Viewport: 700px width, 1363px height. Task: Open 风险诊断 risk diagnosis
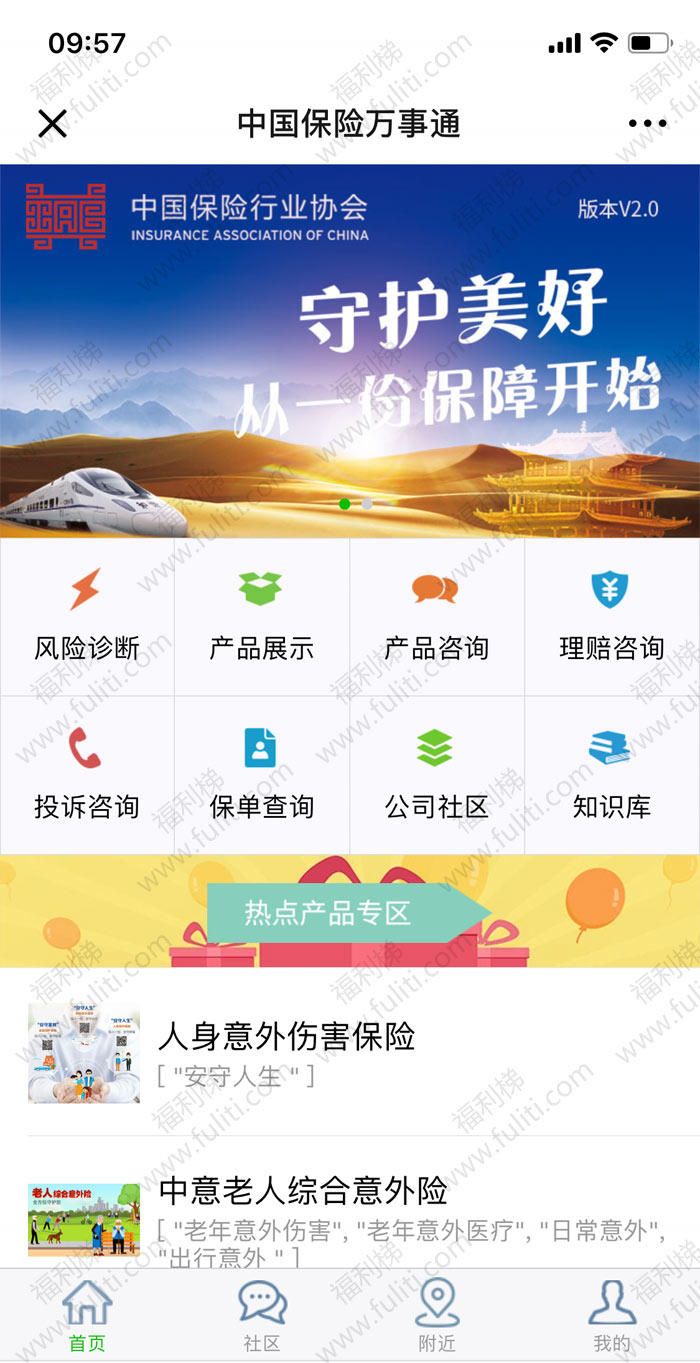point(87,617)
